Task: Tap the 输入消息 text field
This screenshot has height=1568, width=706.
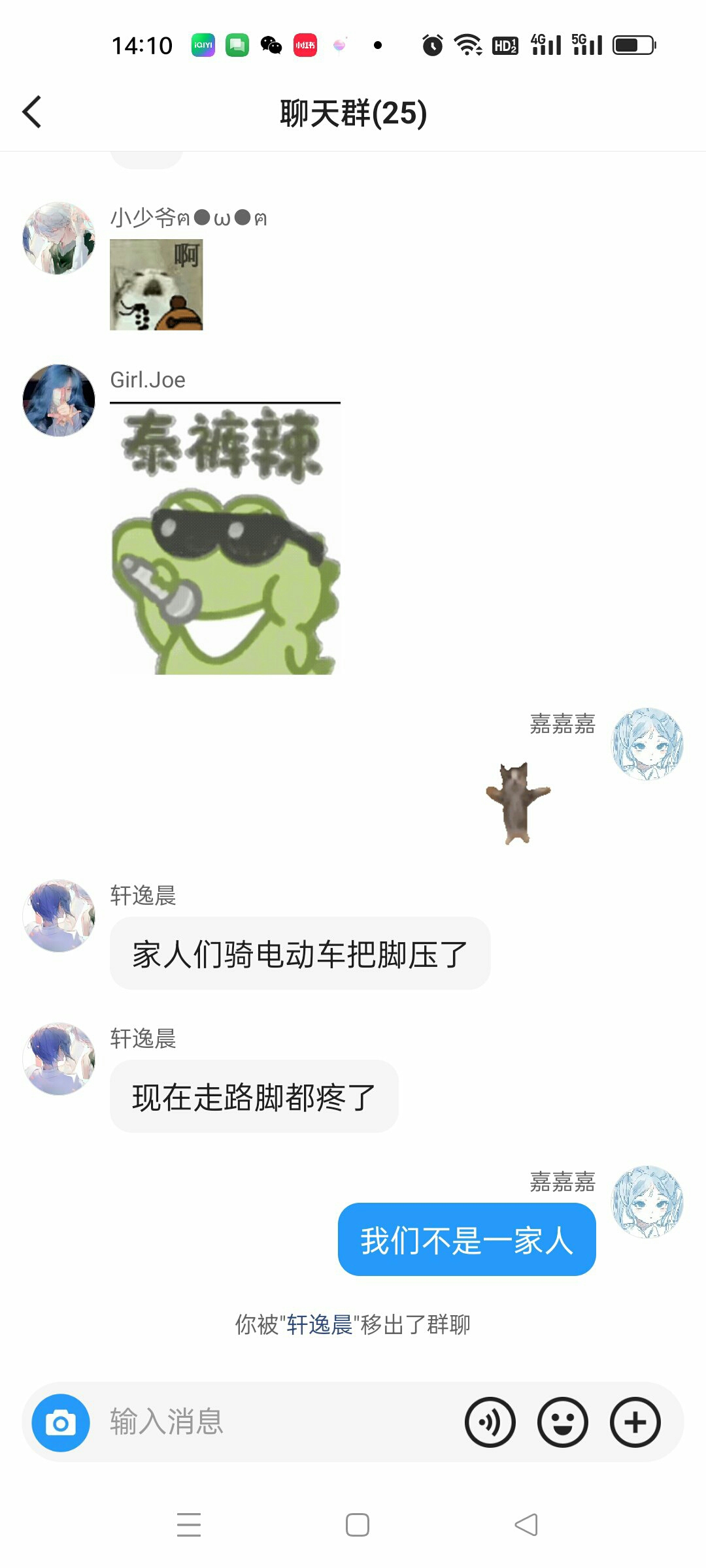Action: point(275,1422)
